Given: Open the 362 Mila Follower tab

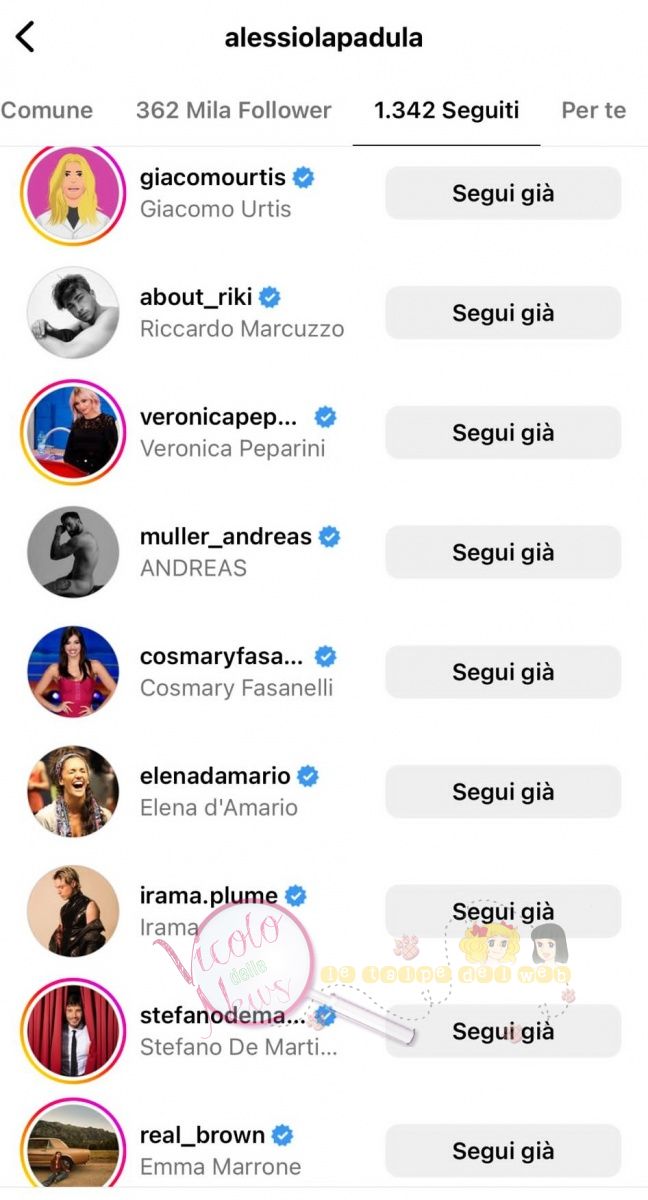Looking at the screenshot, I should click(233, 110).
